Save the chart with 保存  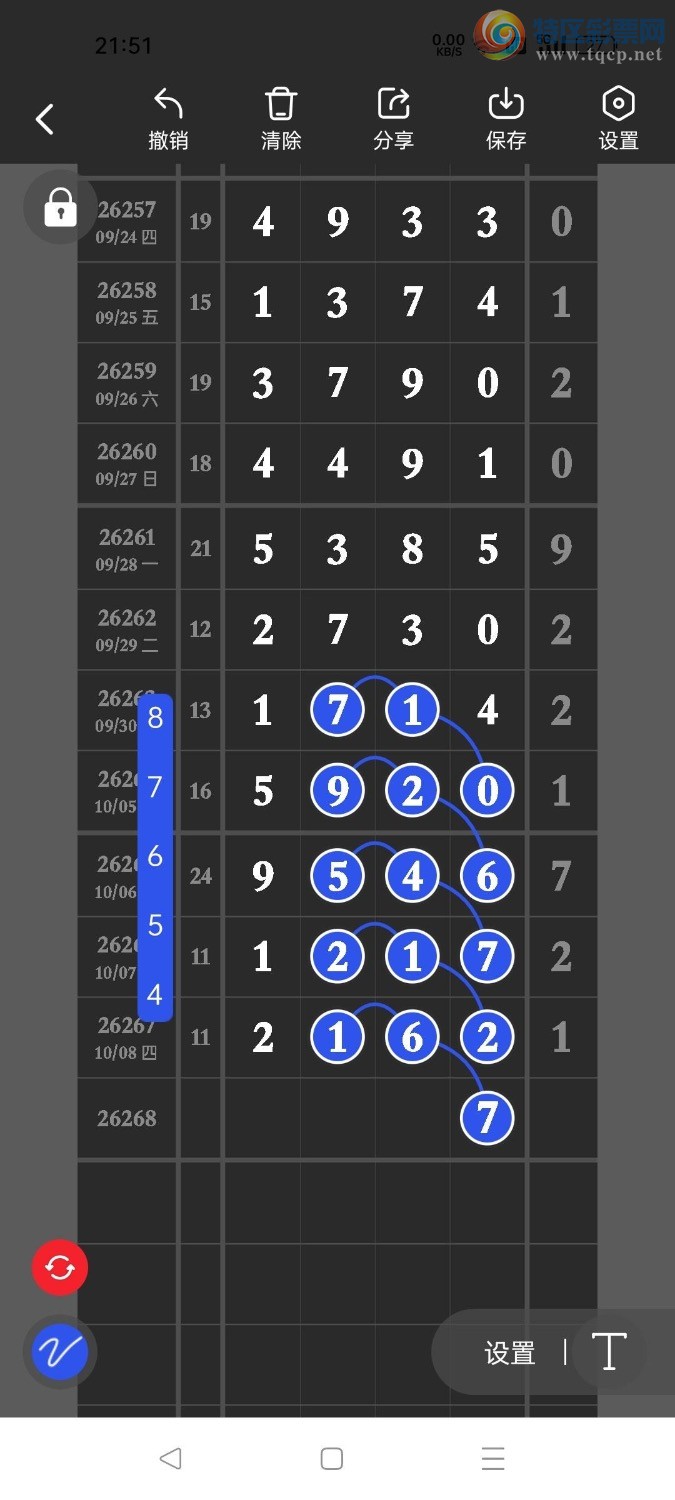coord(506,120)
